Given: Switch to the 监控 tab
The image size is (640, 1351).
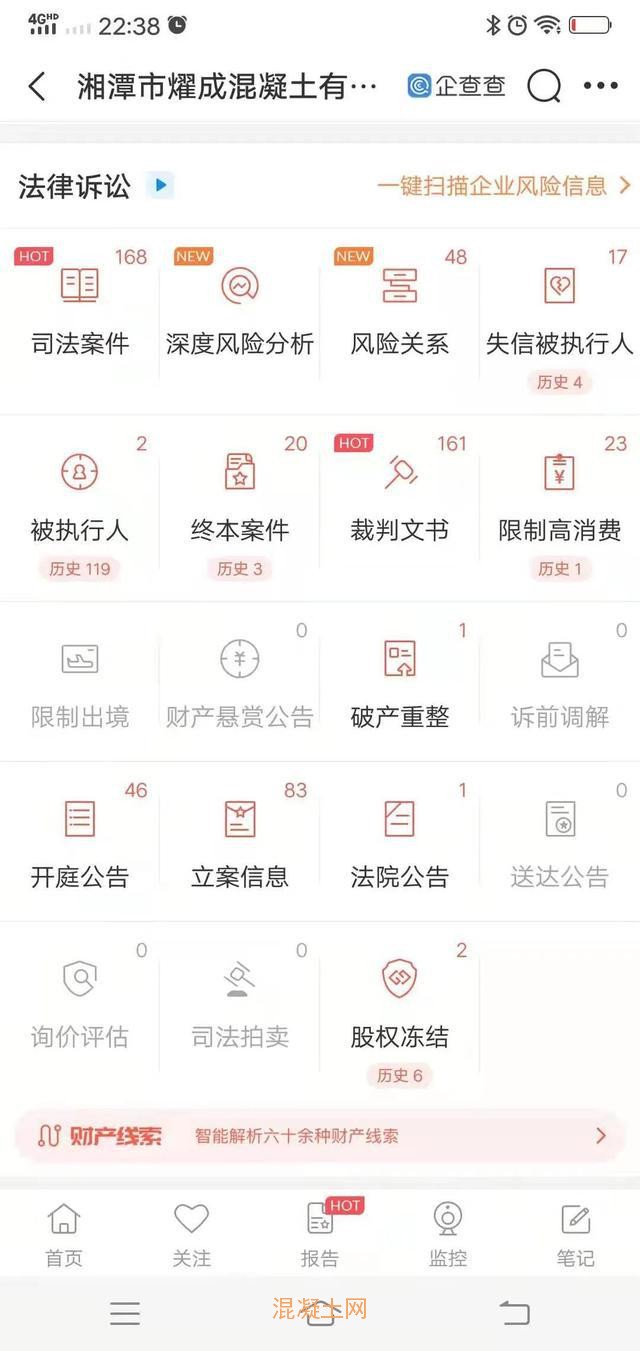Looking at the screenshot, I should click(x=448, y=1235).
